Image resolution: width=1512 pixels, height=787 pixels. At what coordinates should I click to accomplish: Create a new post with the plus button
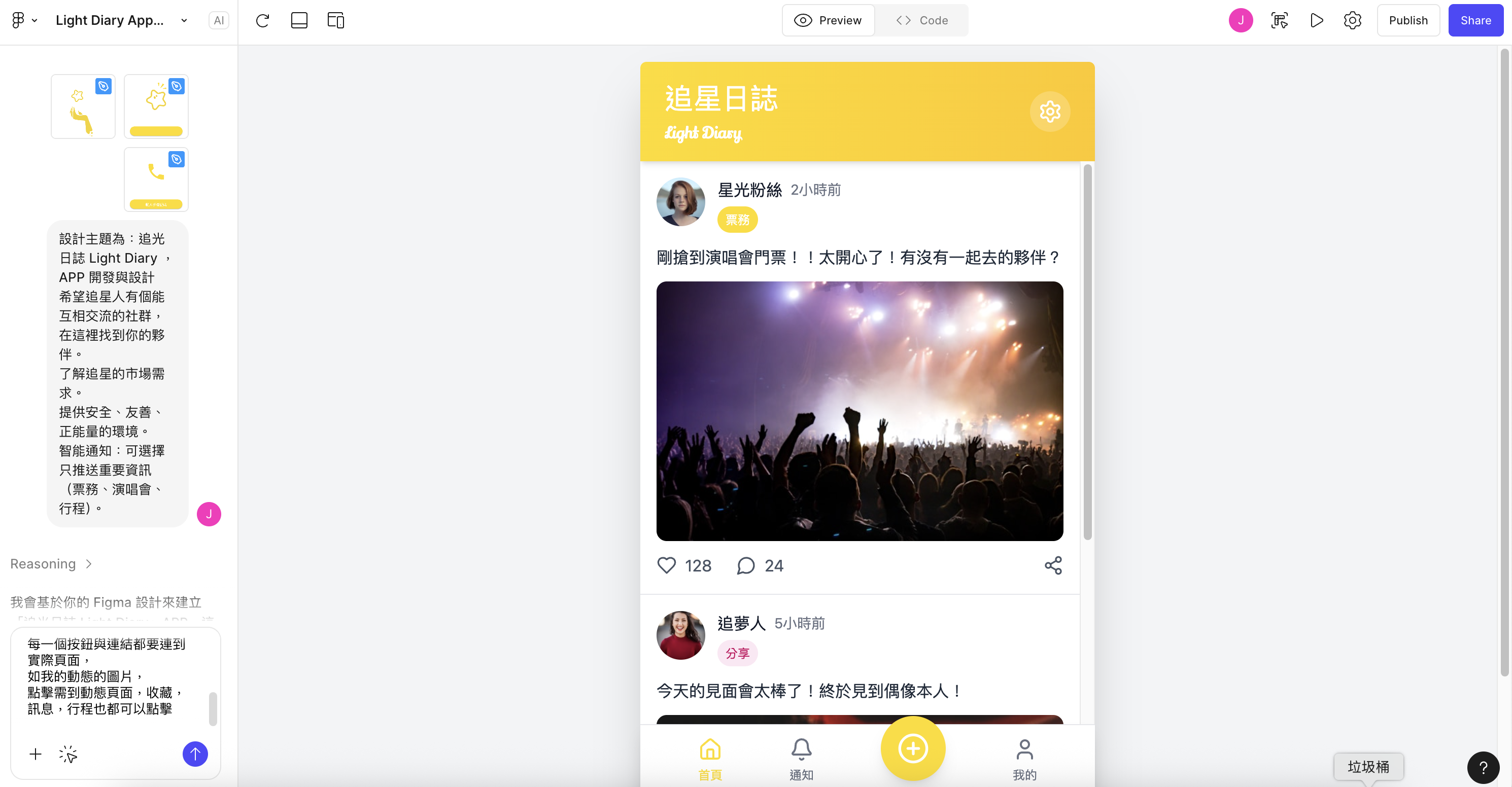(x=913, y=748)
